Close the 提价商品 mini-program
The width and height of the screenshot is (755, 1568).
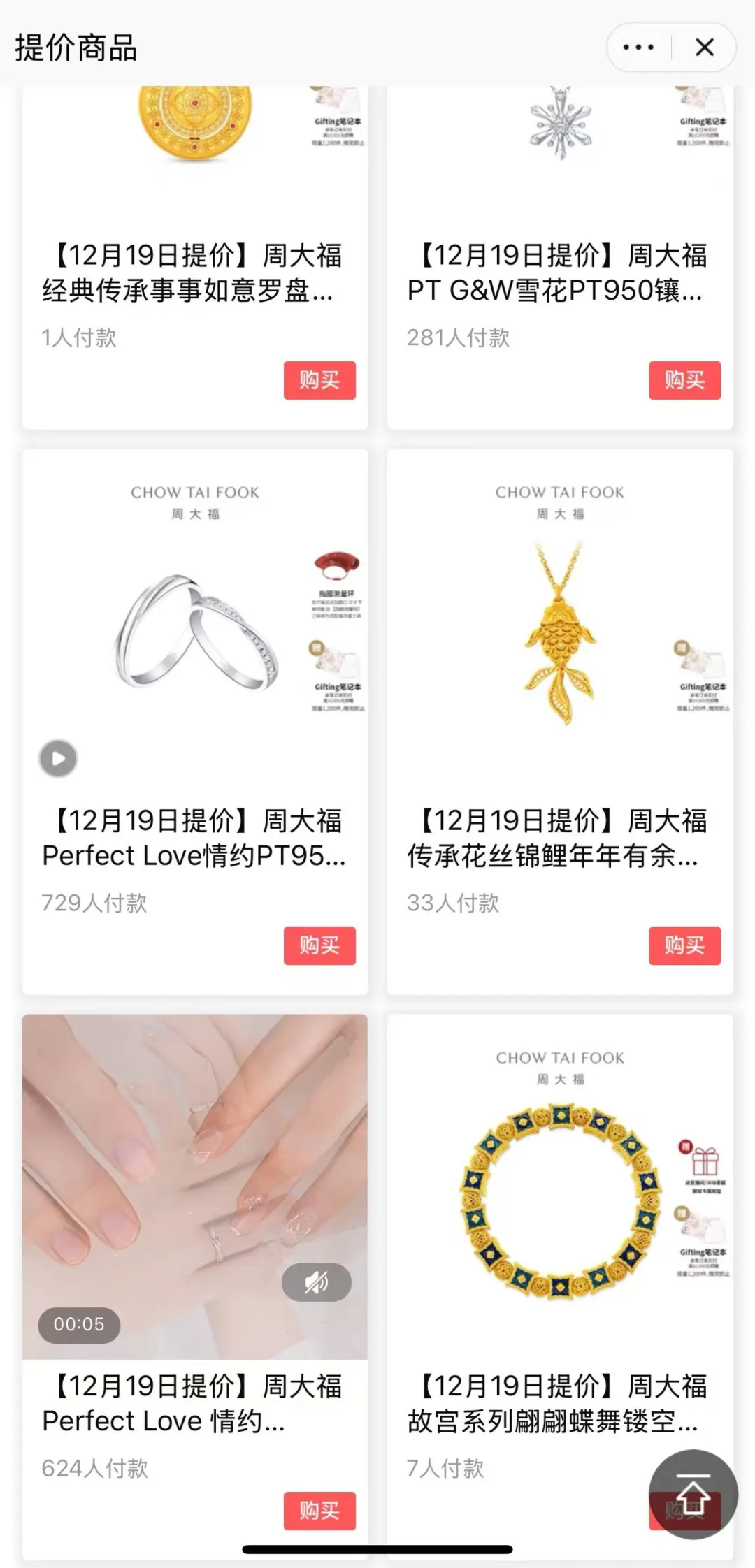click(x=704, y=48)
